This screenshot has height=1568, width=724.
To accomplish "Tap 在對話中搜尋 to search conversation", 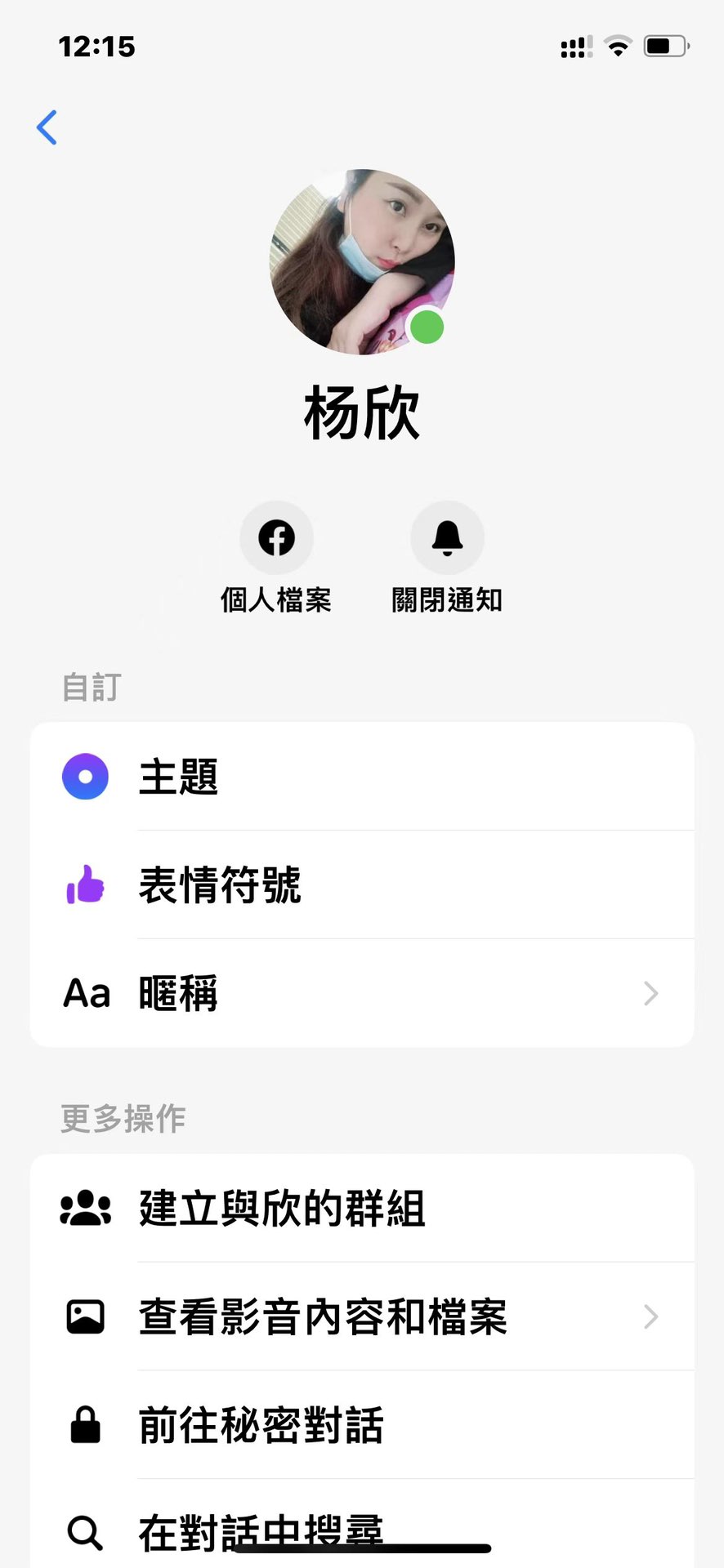I will (362, 1524).
